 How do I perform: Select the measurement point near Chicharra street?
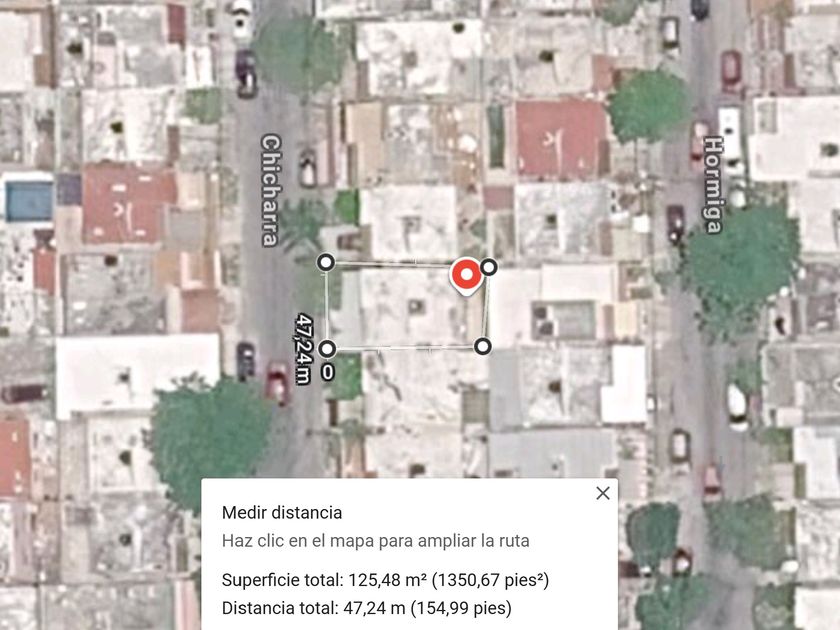coord(326,262)
